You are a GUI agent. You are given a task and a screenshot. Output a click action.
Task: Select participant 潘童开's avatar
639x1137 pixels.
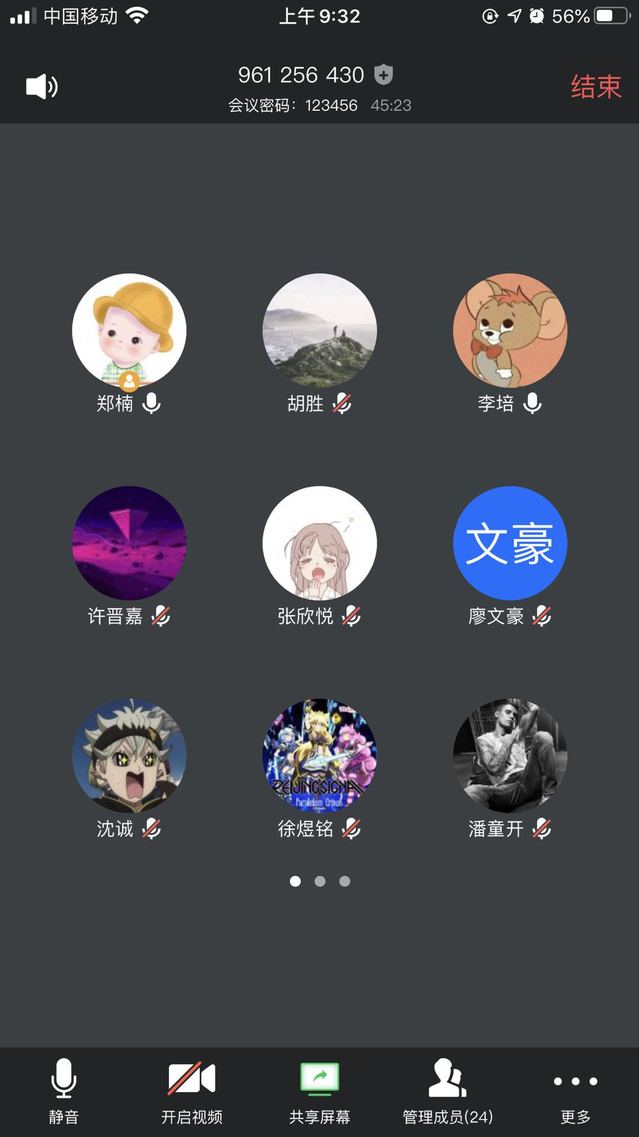(x=510, y=755)
